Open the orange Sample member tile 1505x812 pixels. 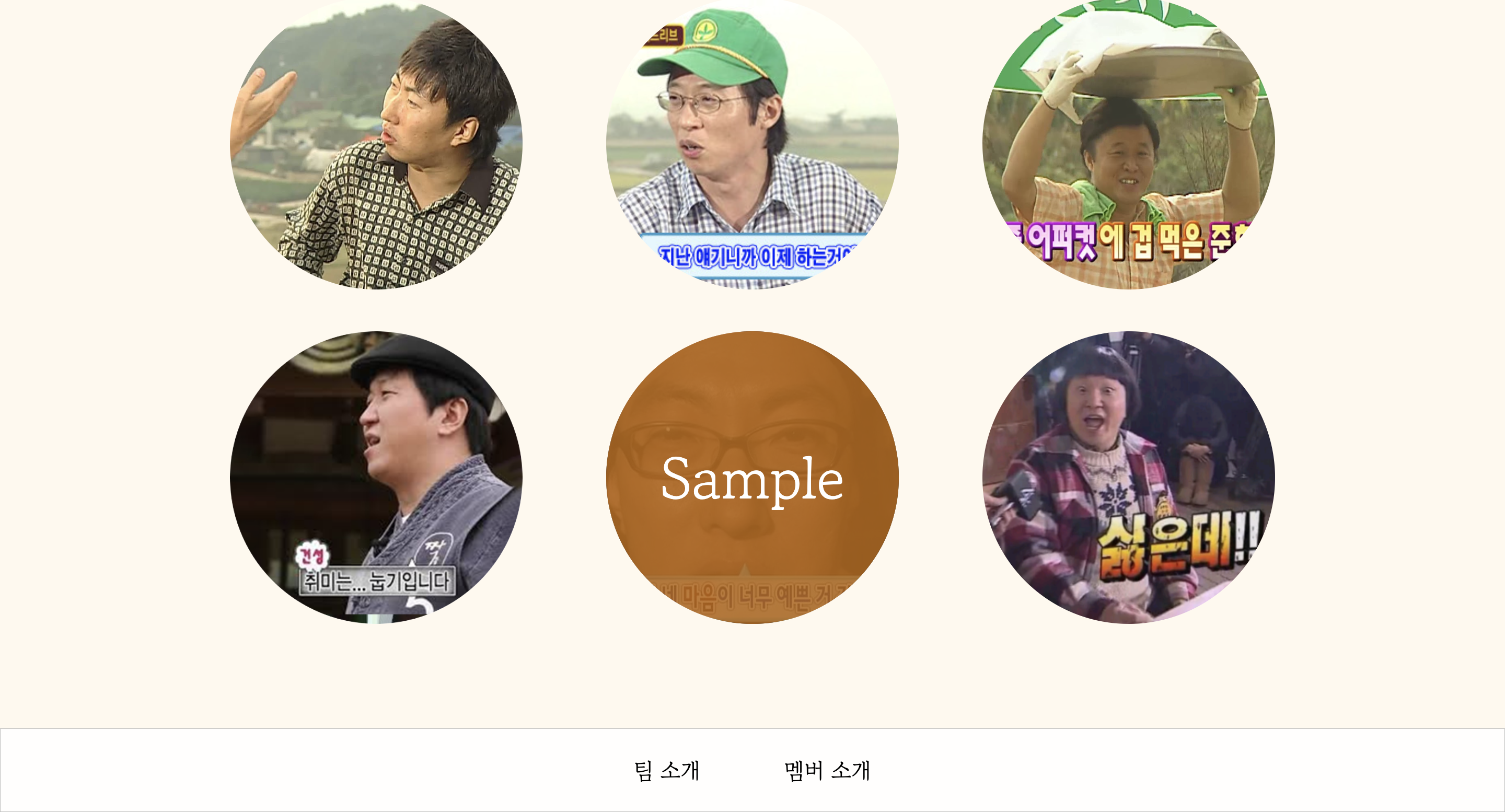(752, 477)
